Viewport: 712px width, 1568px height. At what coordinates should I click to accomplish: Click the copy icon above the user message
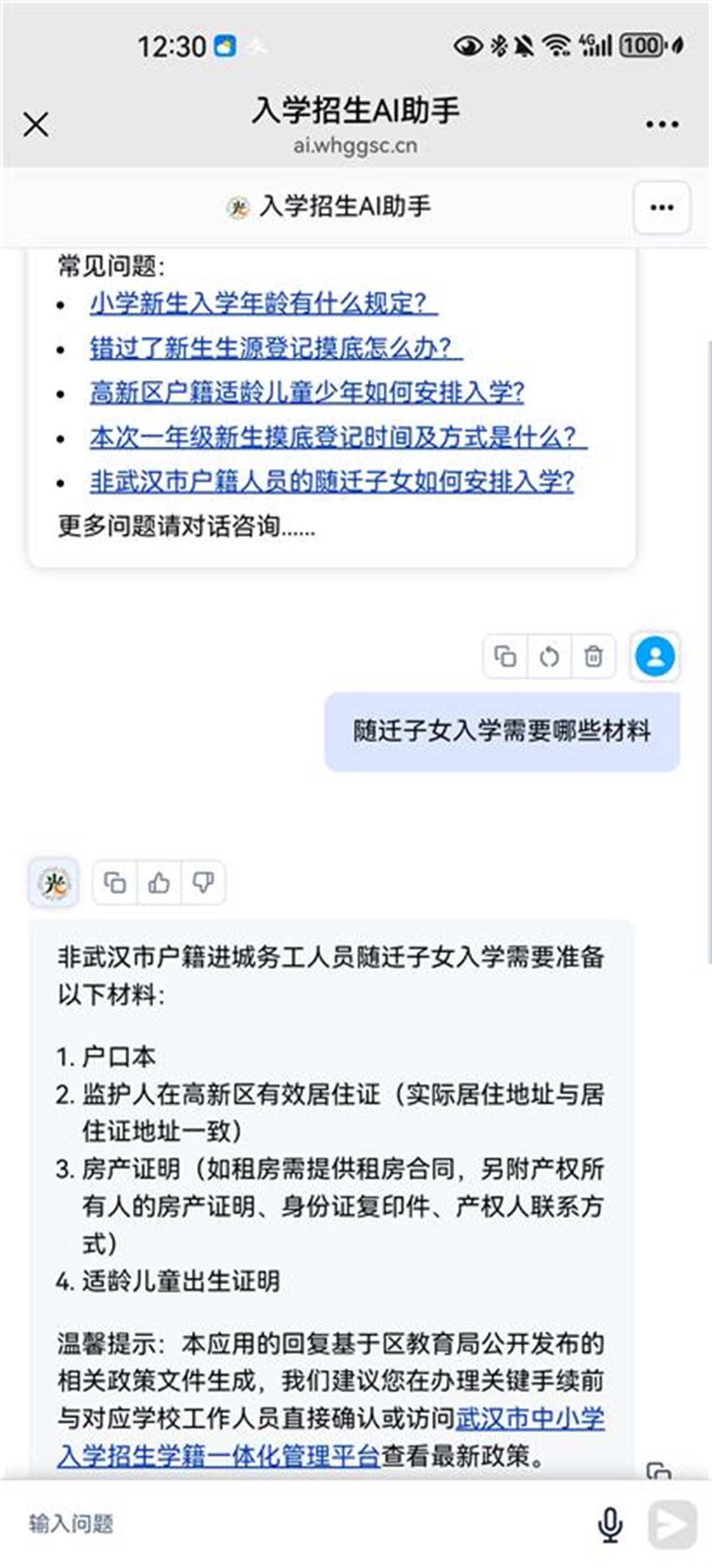click(x=504, y=657)
